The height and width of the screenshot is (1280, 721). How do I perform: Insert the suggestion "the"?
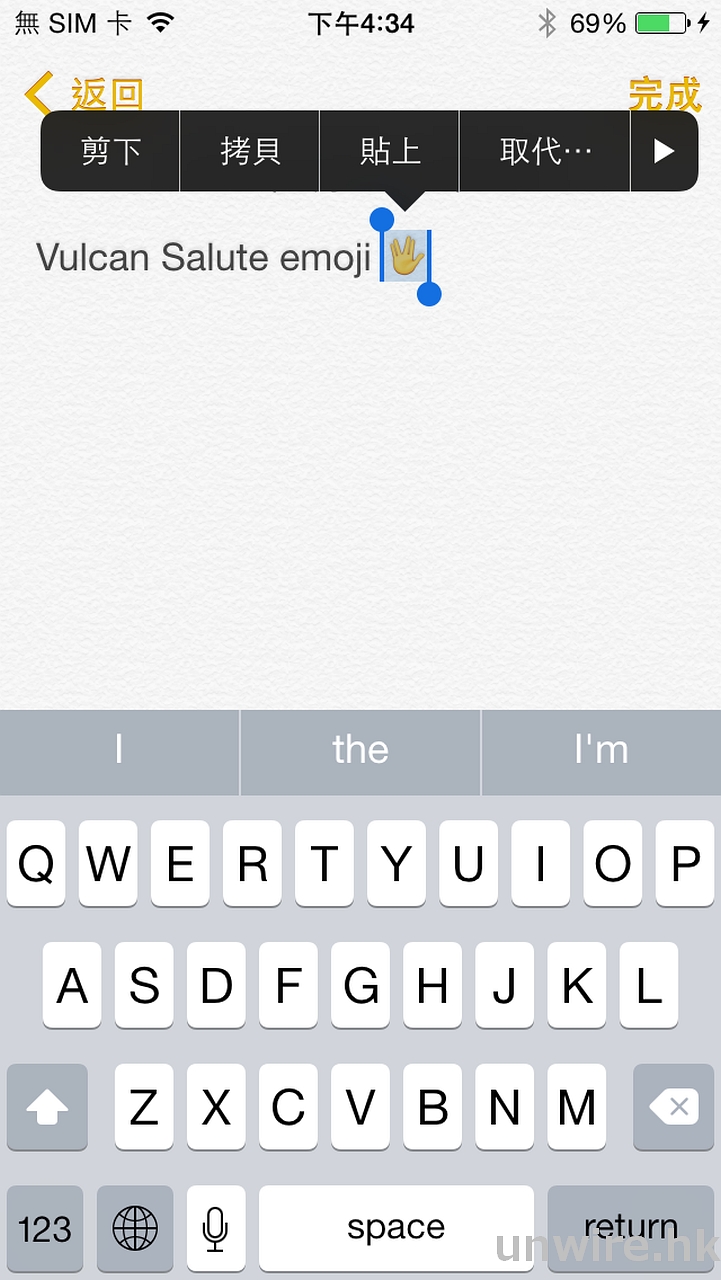pos(360,751)
